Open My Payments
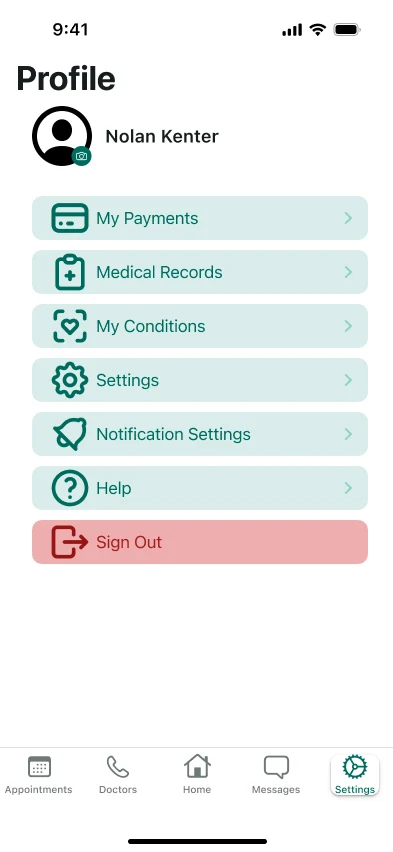Viewport: 393px width, 852px height. 200,218
